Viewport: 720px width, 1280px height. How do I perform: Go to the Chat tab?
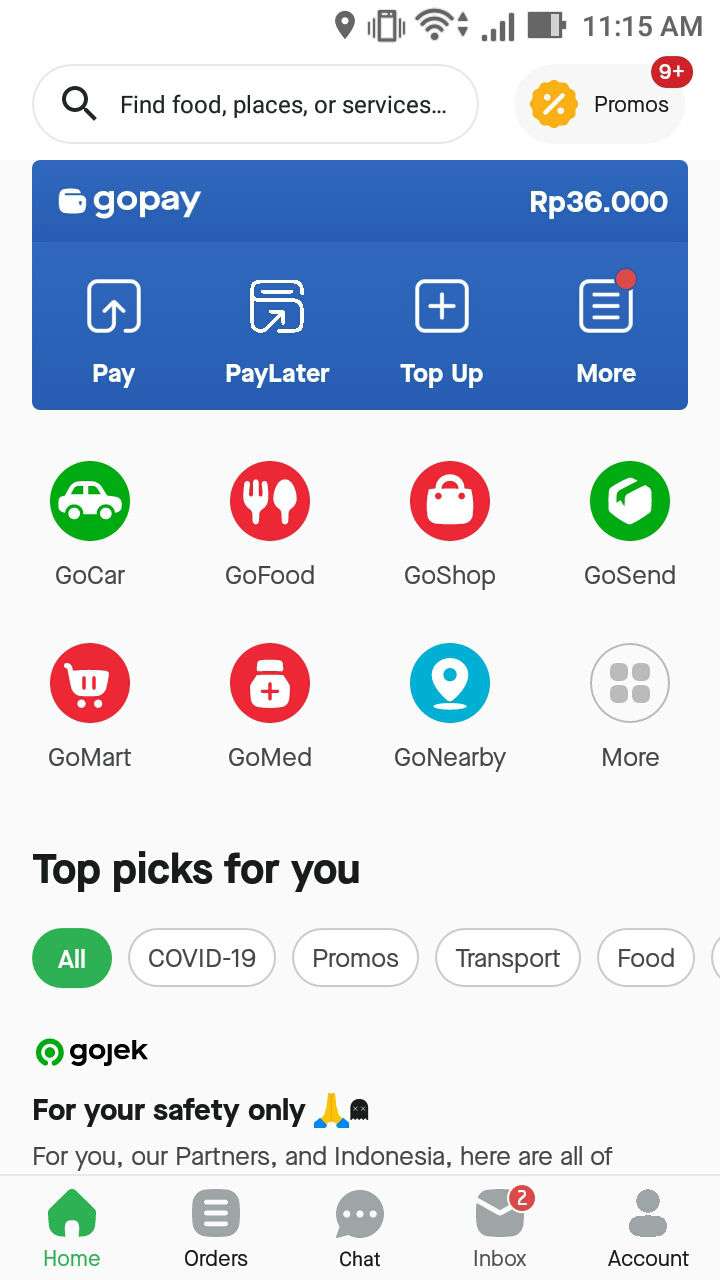point(360,1228)
